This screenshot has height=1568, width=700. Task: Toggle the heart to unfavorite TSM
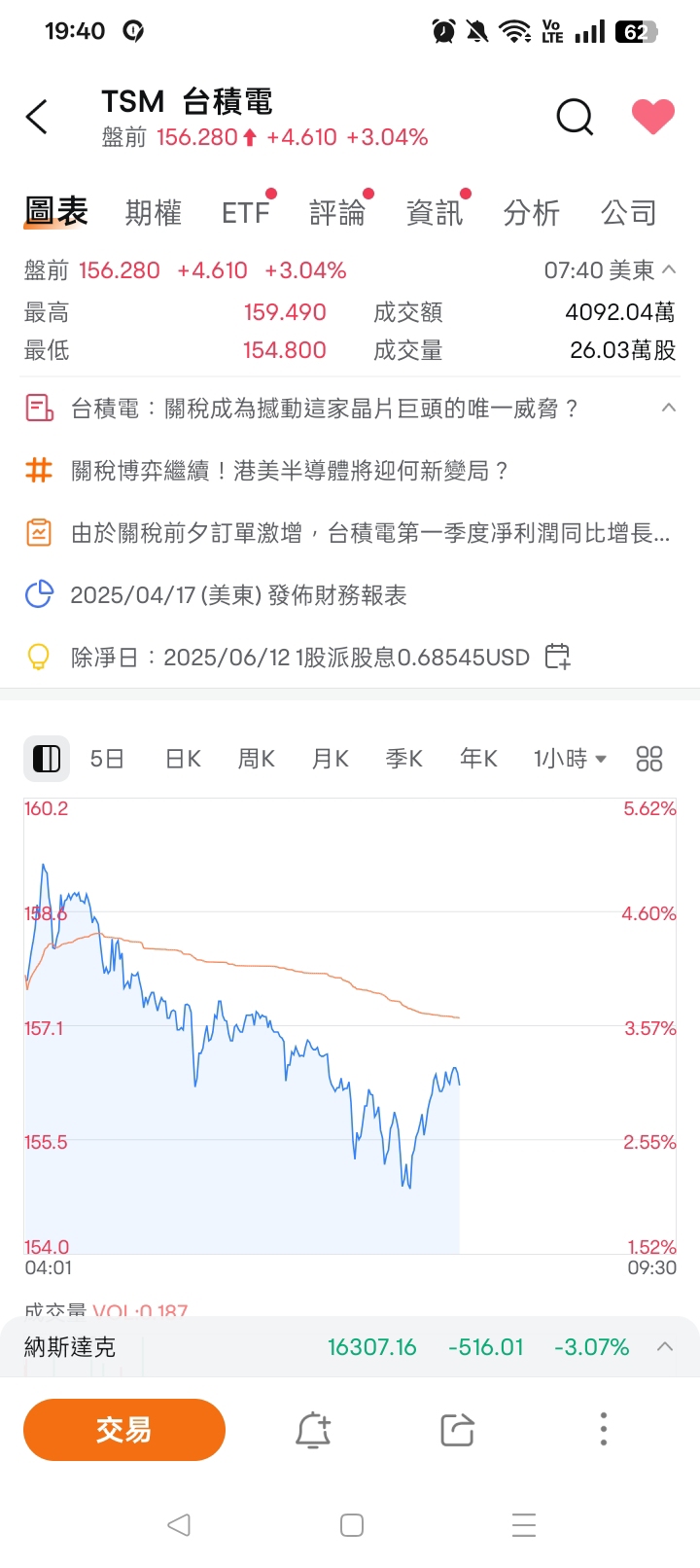point(652,115)
